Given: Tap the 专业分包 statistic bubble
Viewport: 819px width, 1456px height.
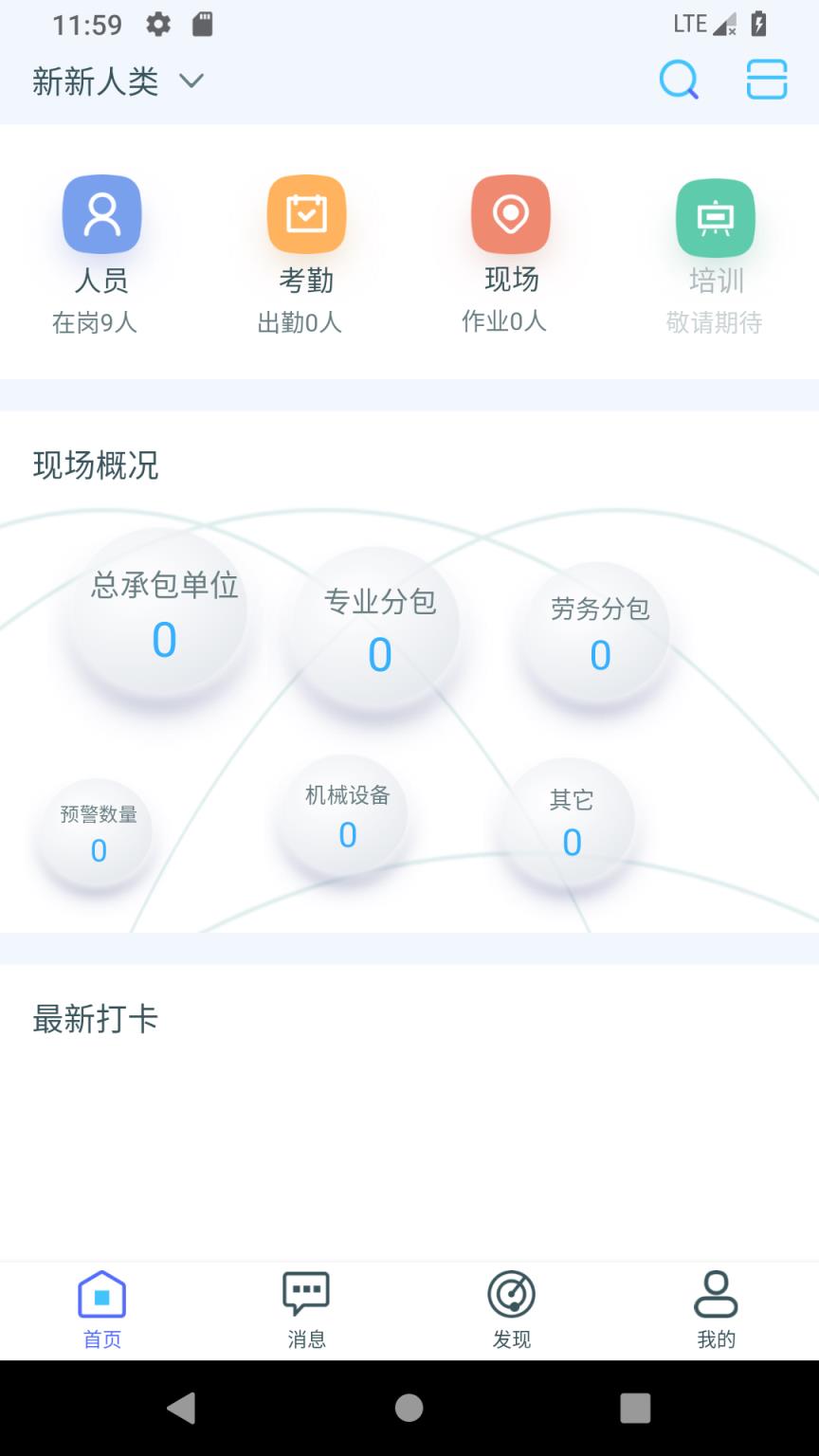Looking at the screenshot, I should point(379,628).
